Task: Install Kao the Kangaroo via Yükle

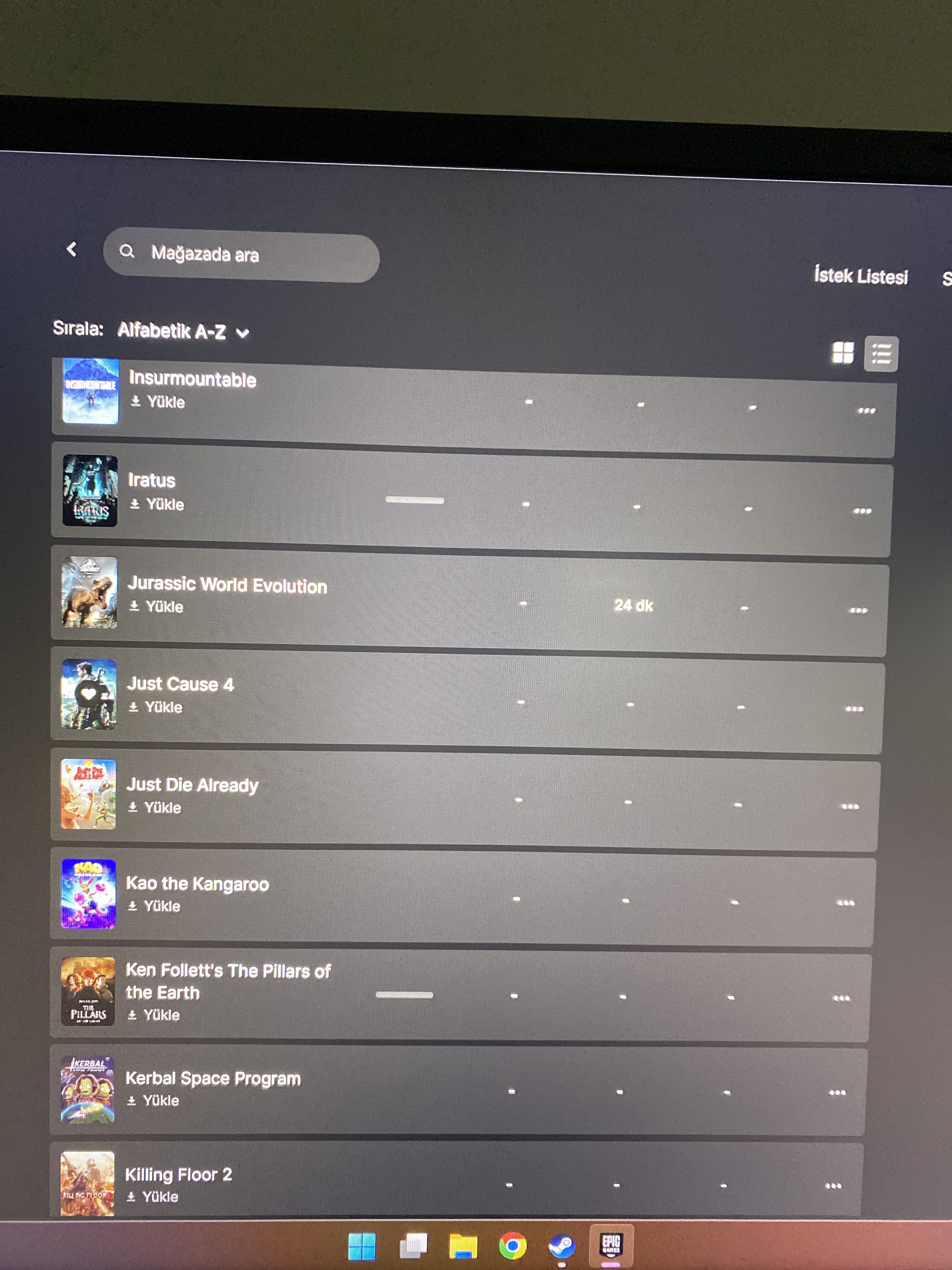Action: pyautogui.click(x=154, y=907)
